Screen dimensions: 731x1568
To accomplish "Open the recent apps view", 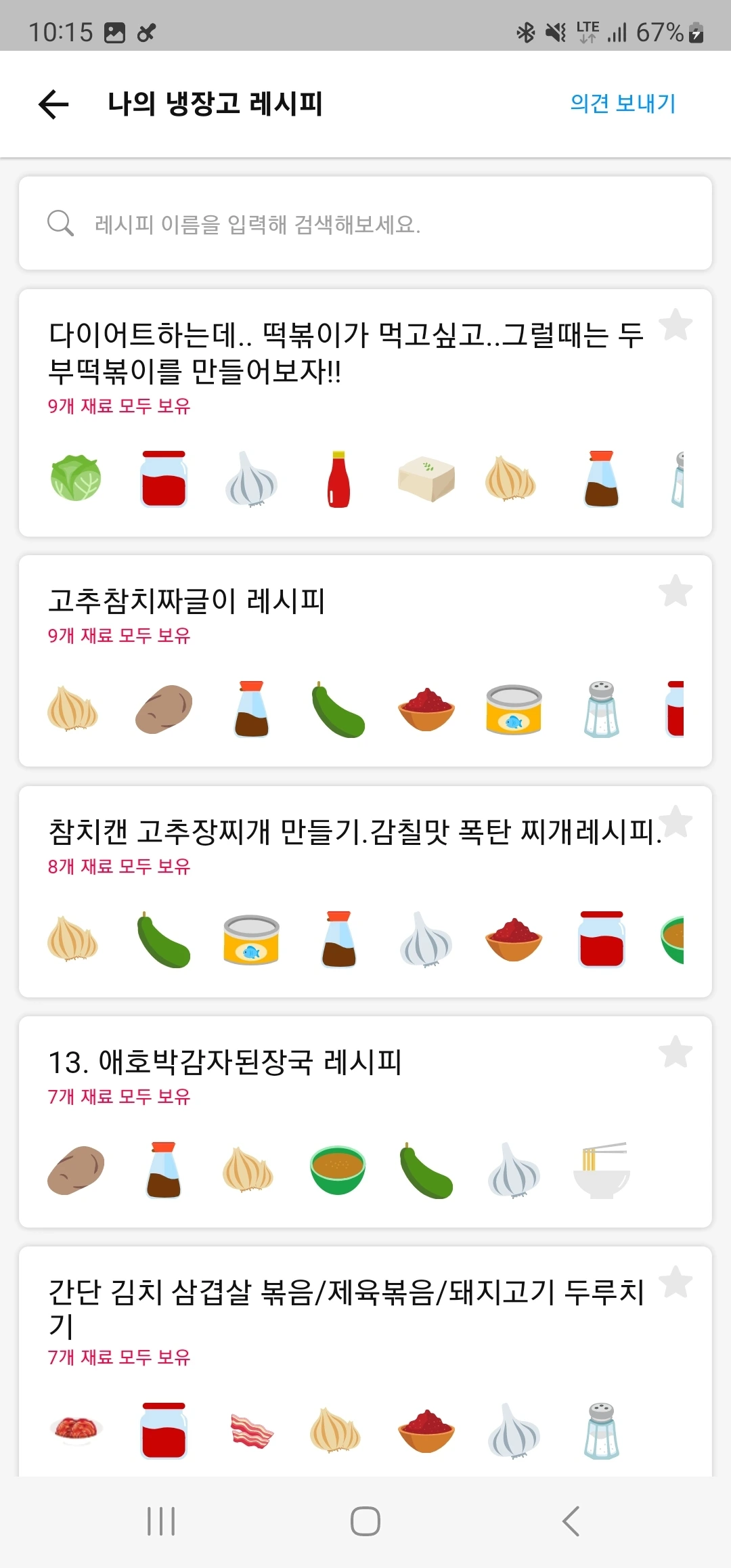I will (161, 1521).
